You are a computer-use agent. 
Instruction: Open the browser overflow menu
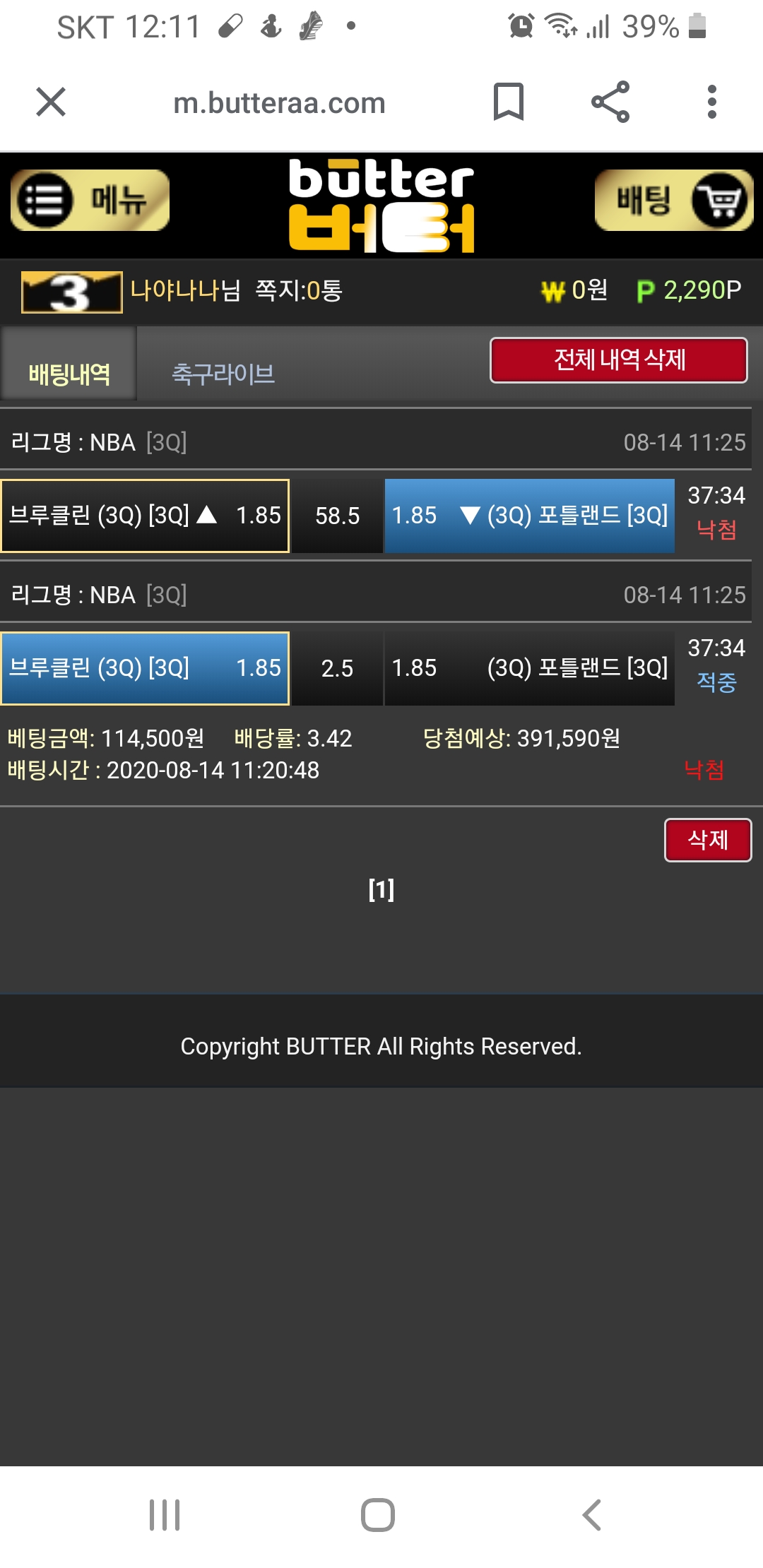click(x=711, y=102)
